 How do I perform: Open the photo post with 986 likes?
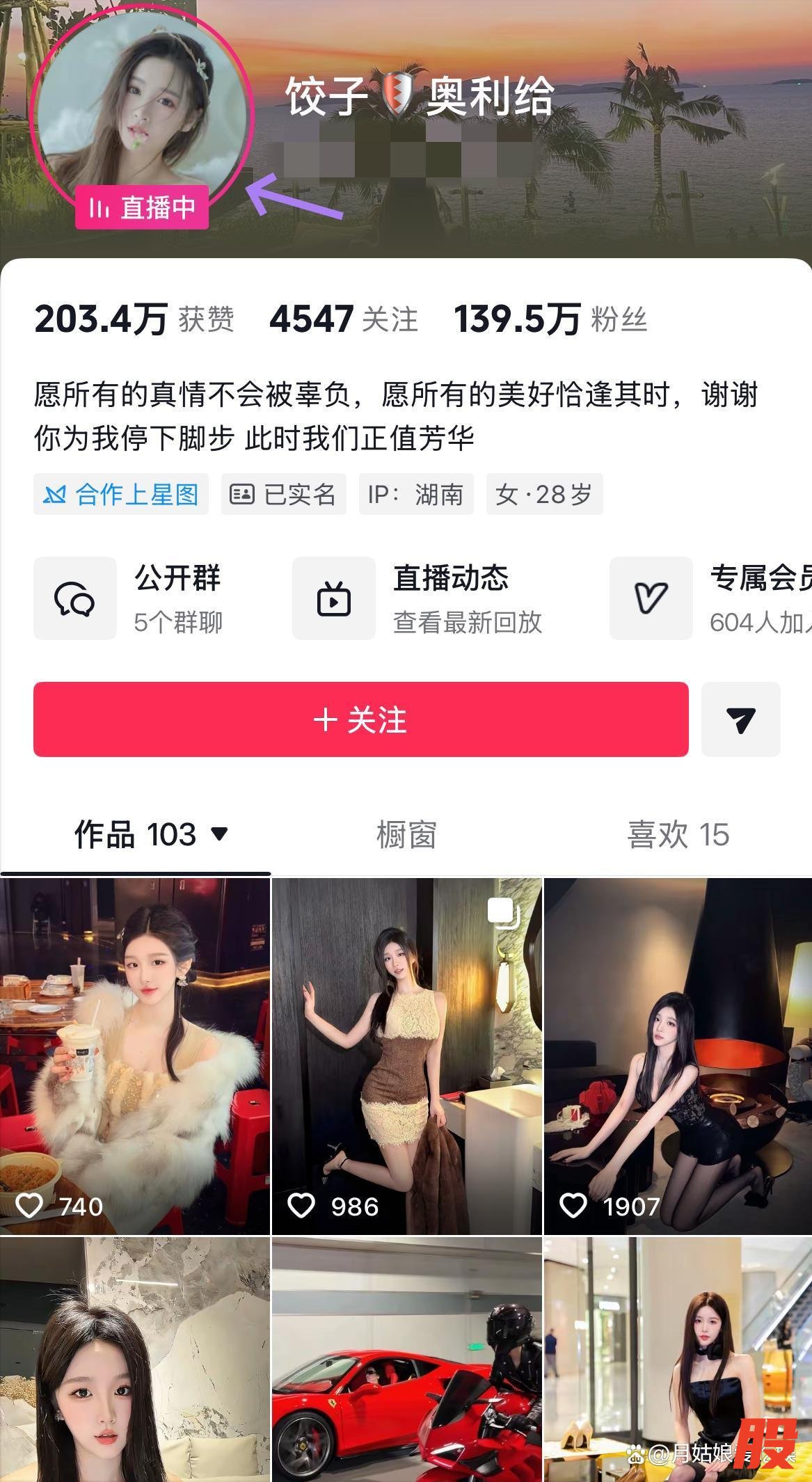pos(406,1055)
